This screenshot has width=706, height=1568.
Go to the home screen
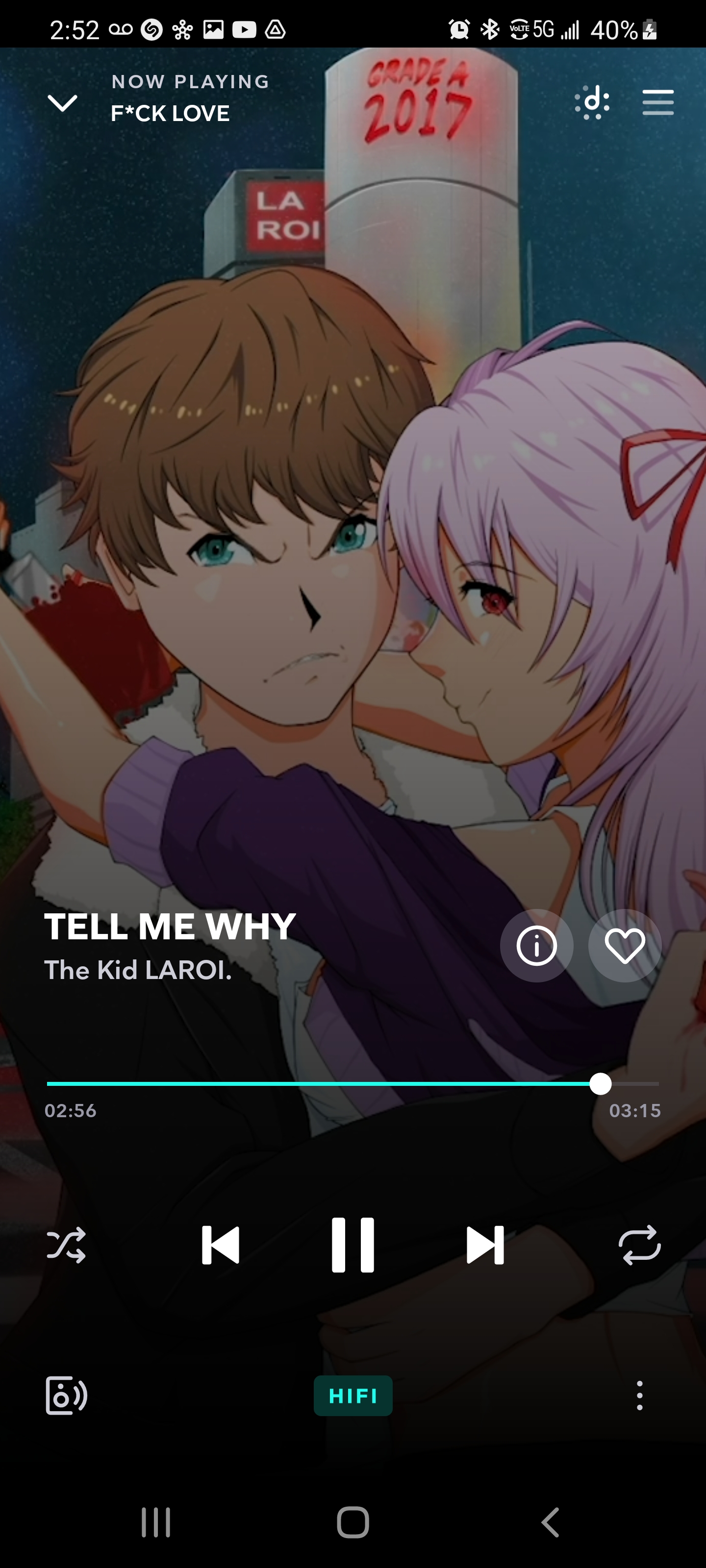pos(353,1522)
